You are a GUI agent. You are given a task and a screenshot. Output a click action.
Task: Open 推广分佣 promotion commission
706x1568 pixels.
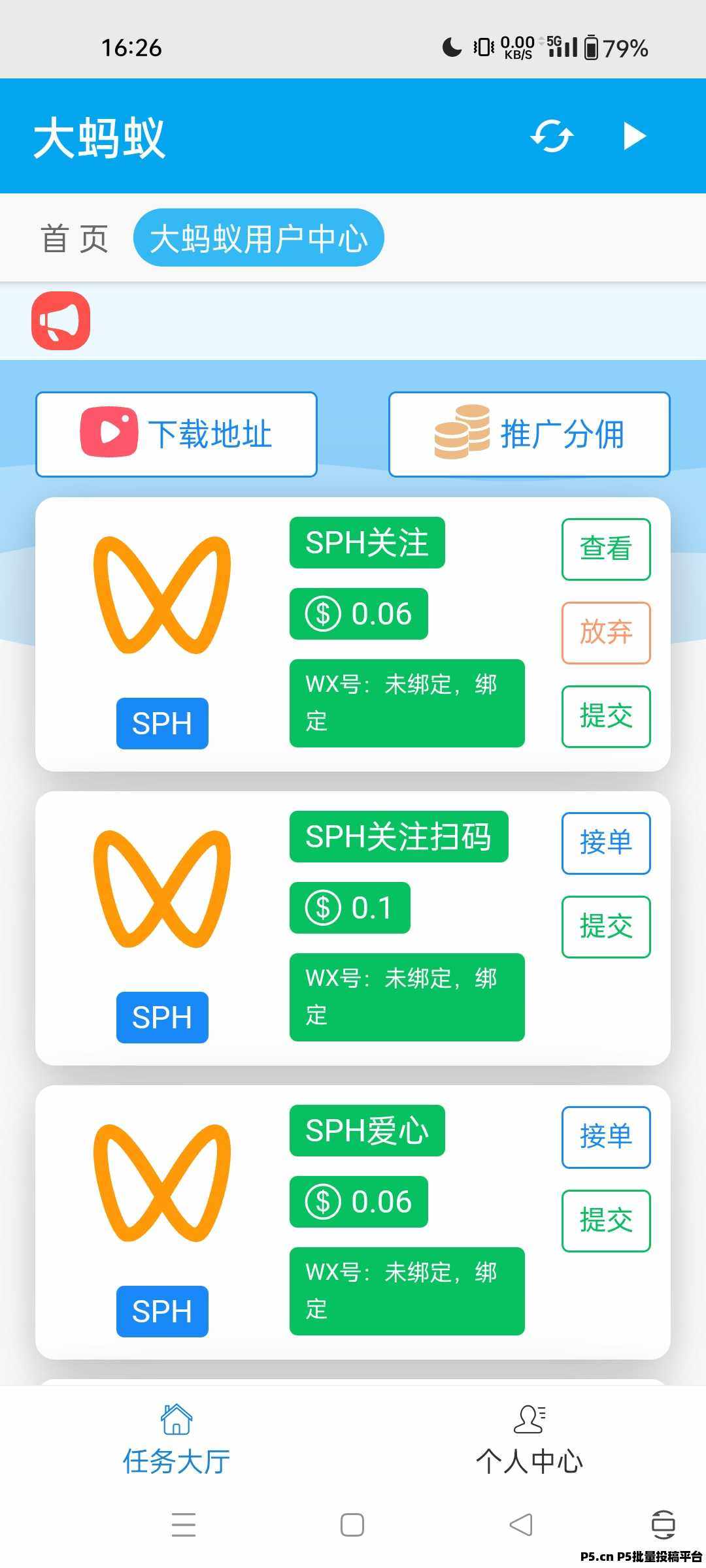[x=529, y=434]
